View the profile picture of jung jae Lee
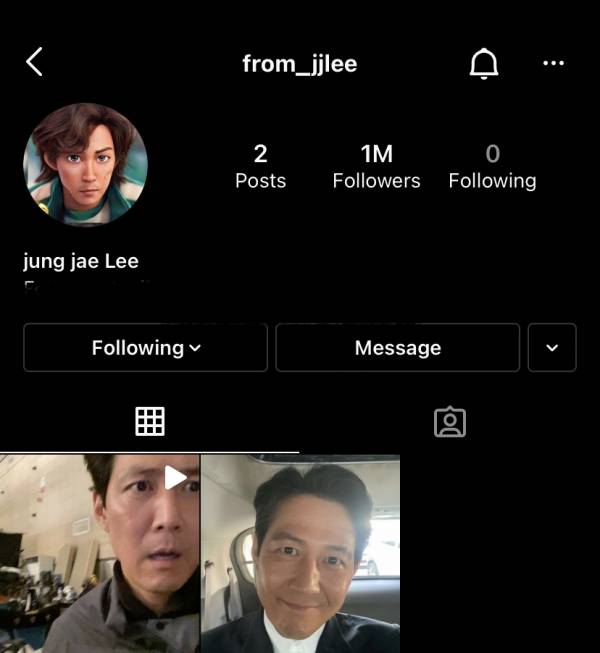The width and height of the screenshot is (600, 653). pyautogui.click(x=85, y=165)
